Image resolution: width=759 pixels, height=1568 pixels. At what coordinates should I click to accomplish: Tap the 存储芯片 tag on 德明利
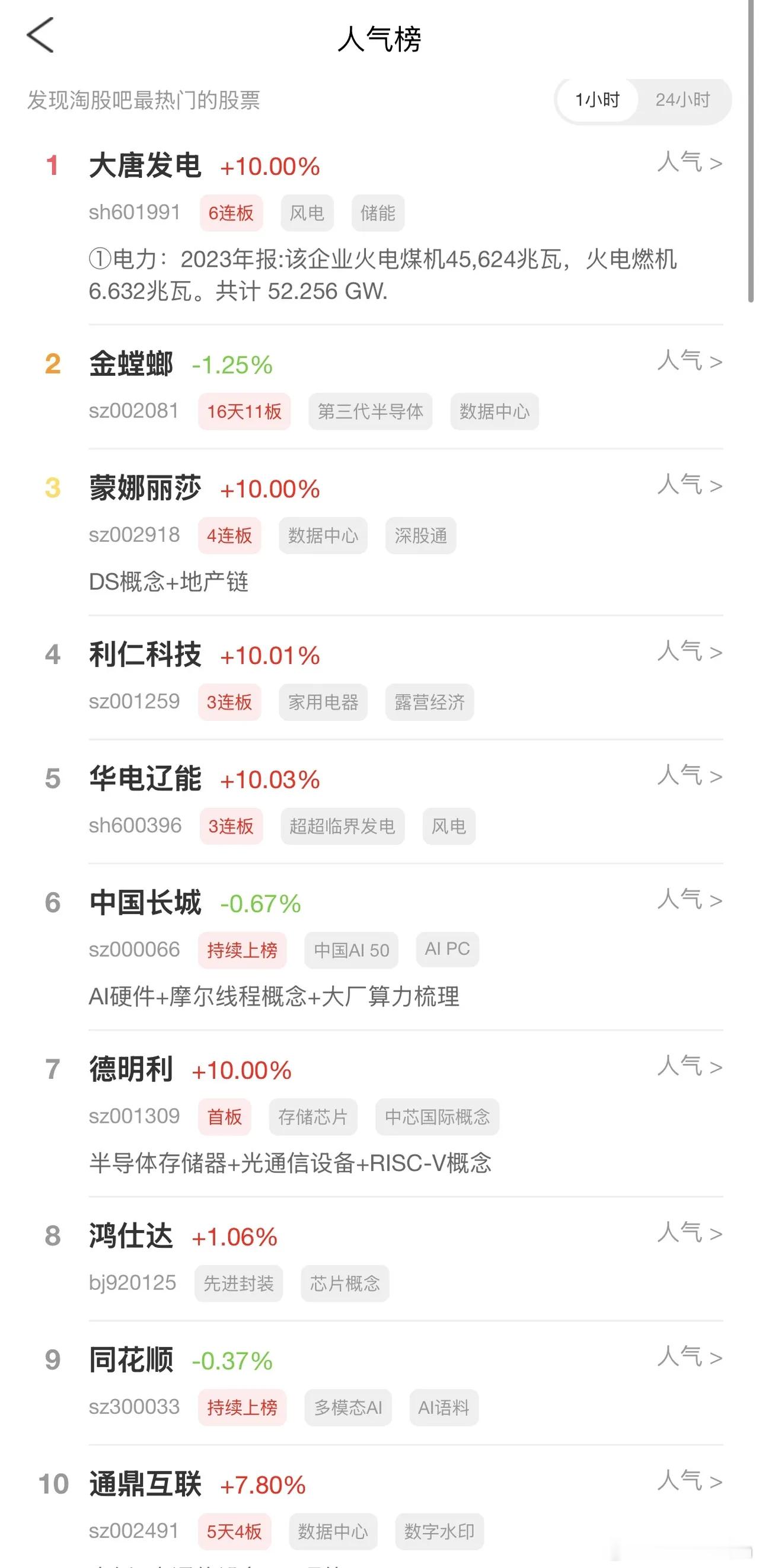[313, 1117]
